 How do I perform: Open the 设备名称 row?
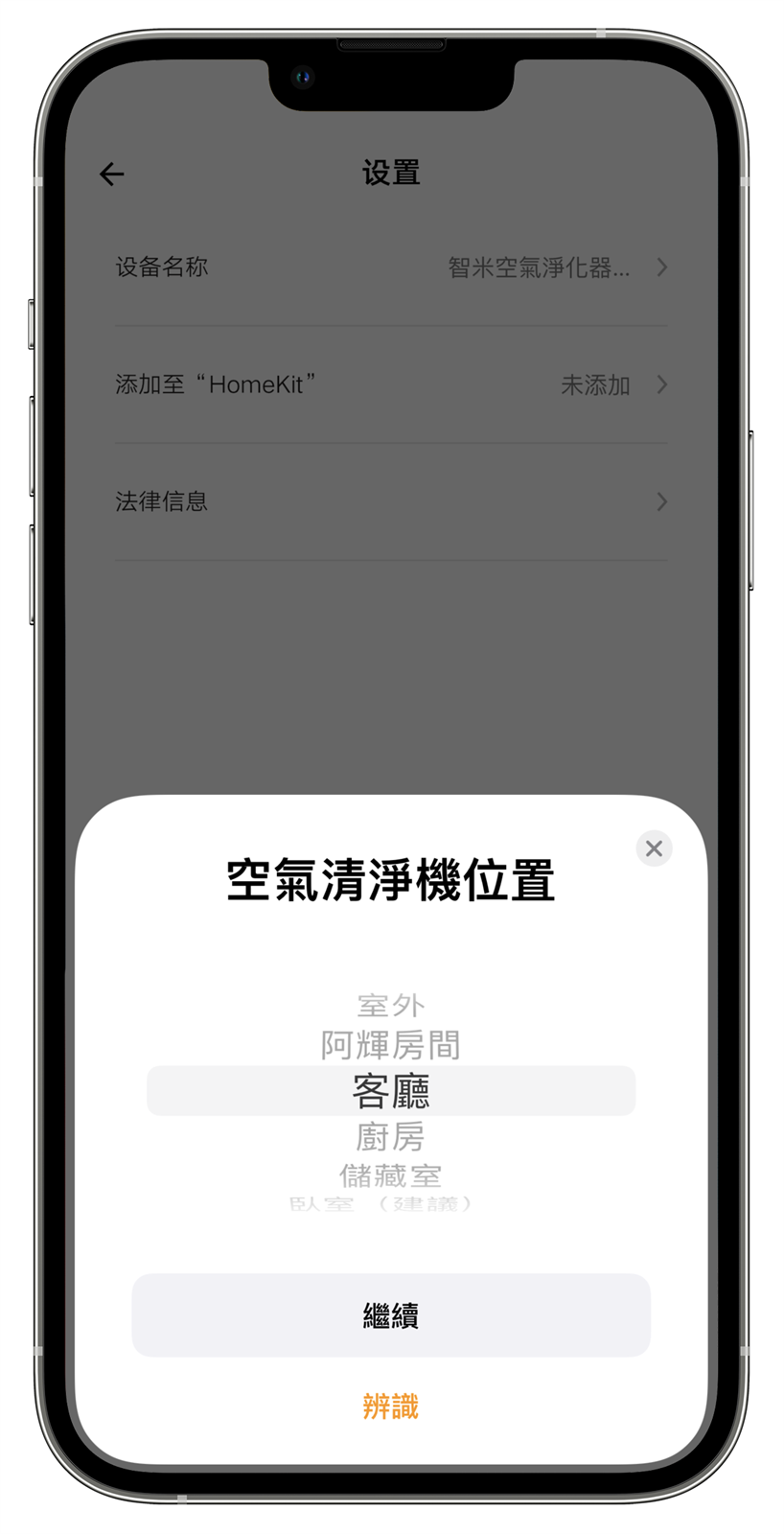click(x=391, y=267)
